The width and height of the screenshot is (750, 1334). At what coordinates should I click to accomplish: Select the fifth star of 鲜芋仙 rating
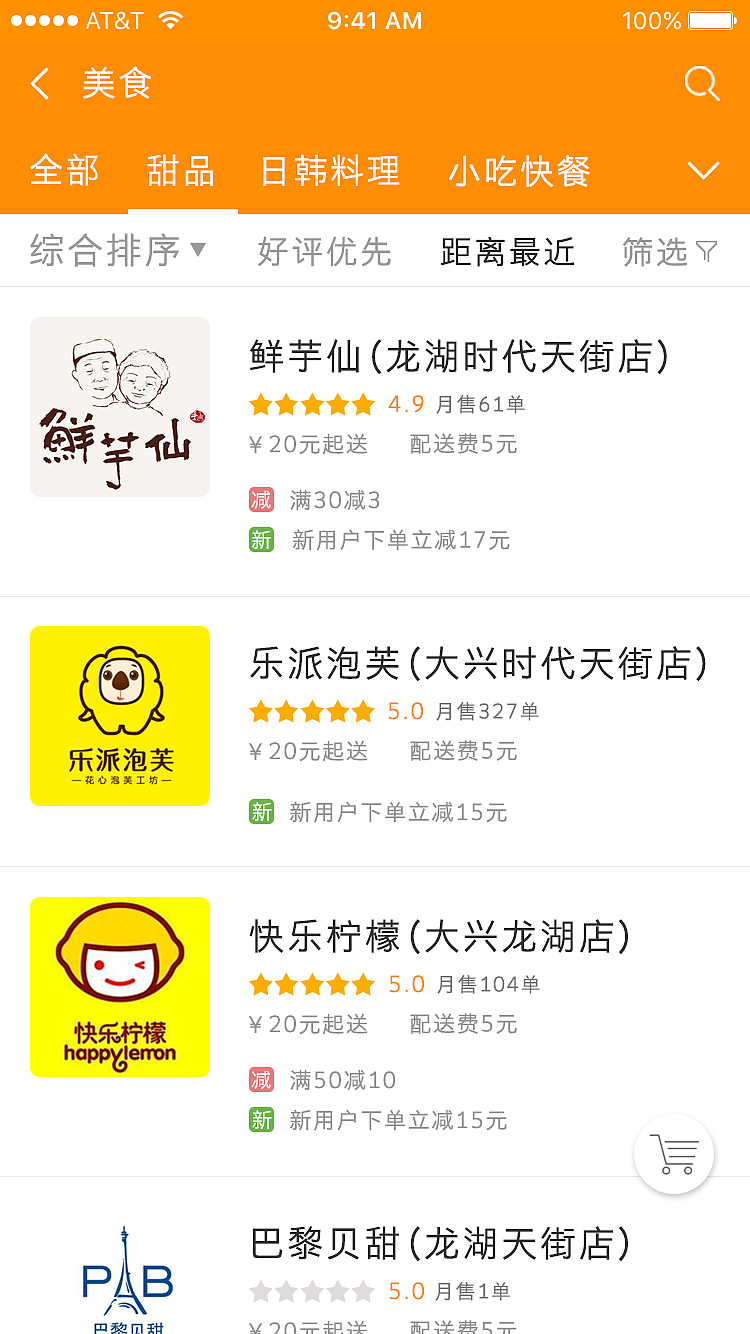coord(363,404)
